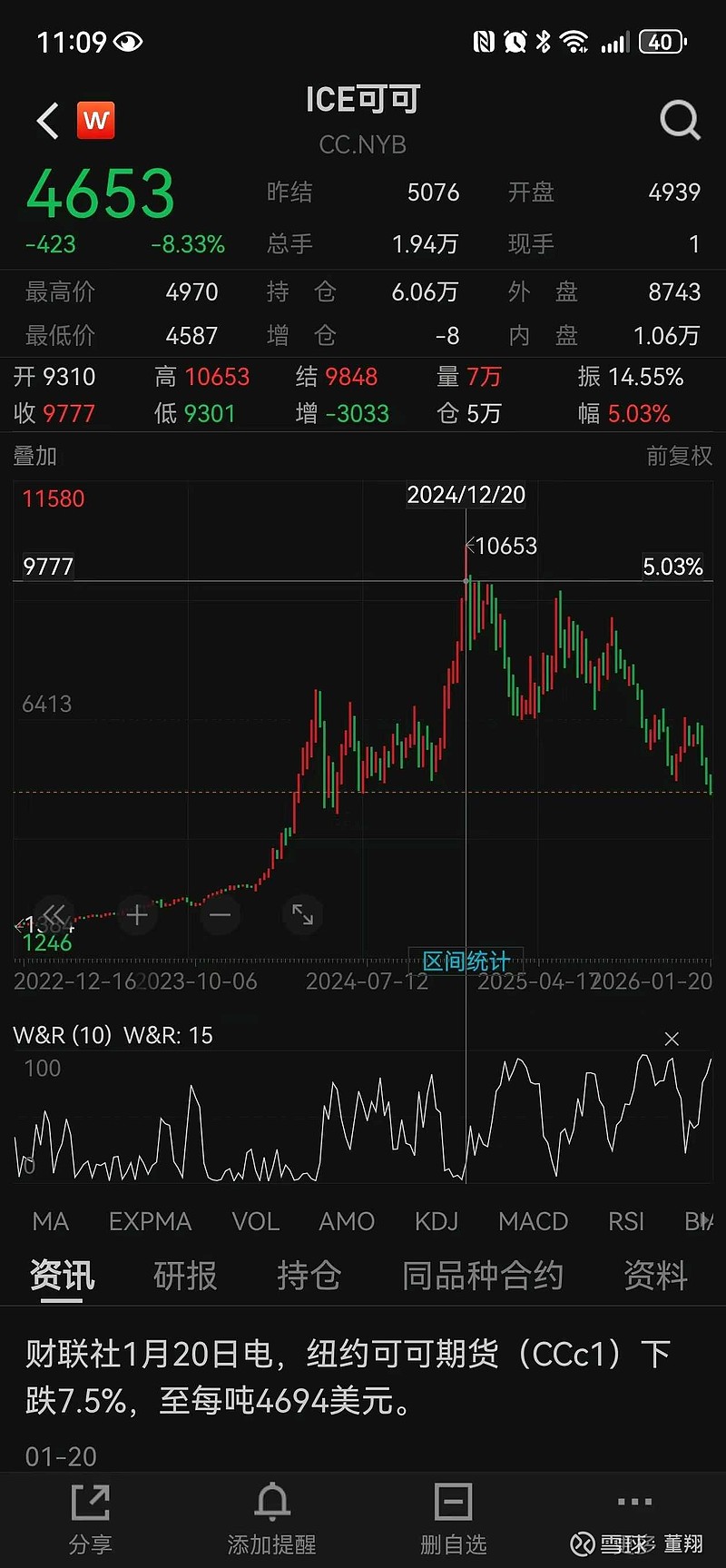Zoom in on the chart with plus
This screenshot has width=726, height=1568.
coord(137,914)
